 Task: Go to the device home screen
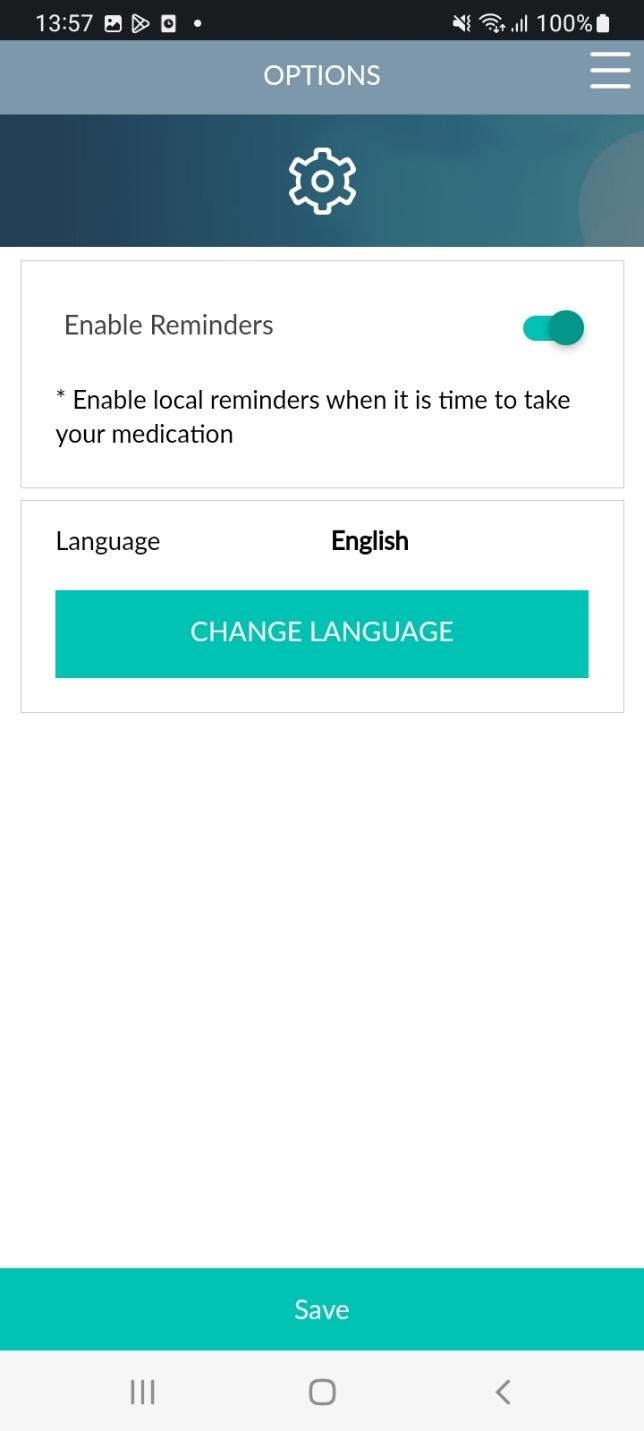pos(322,1391)
